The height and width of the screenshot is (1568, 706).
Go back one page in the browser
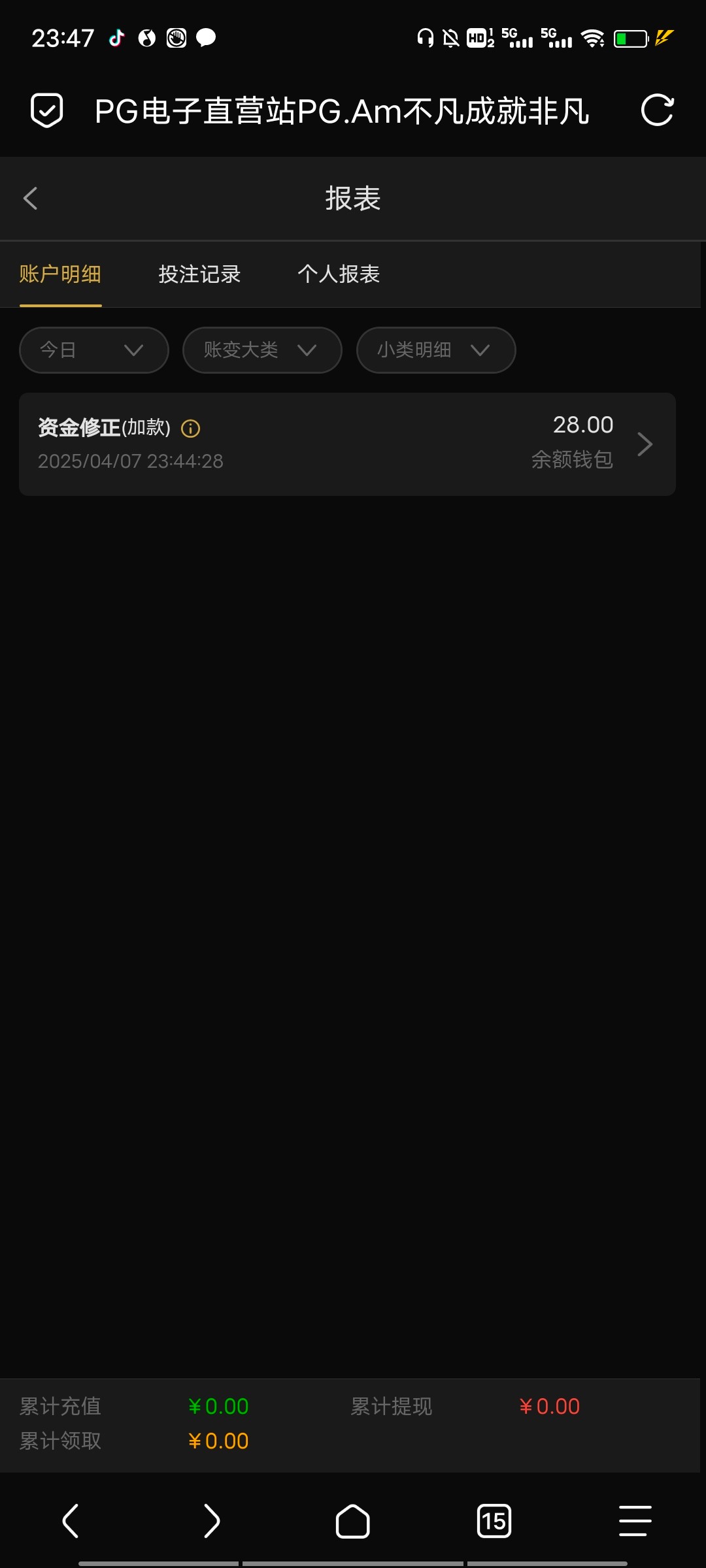pos(71,1521)
